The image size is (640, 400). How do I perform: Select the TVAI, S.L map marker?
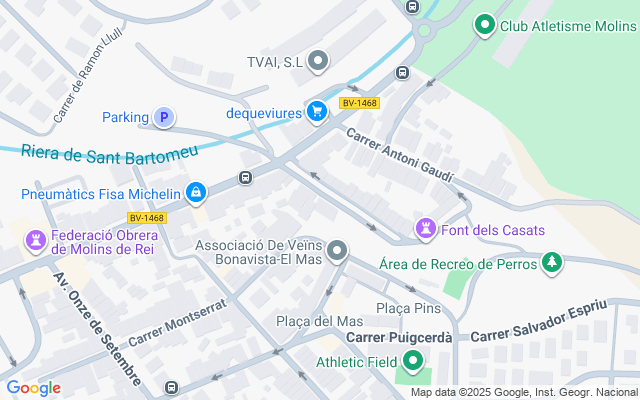point(318,62)
